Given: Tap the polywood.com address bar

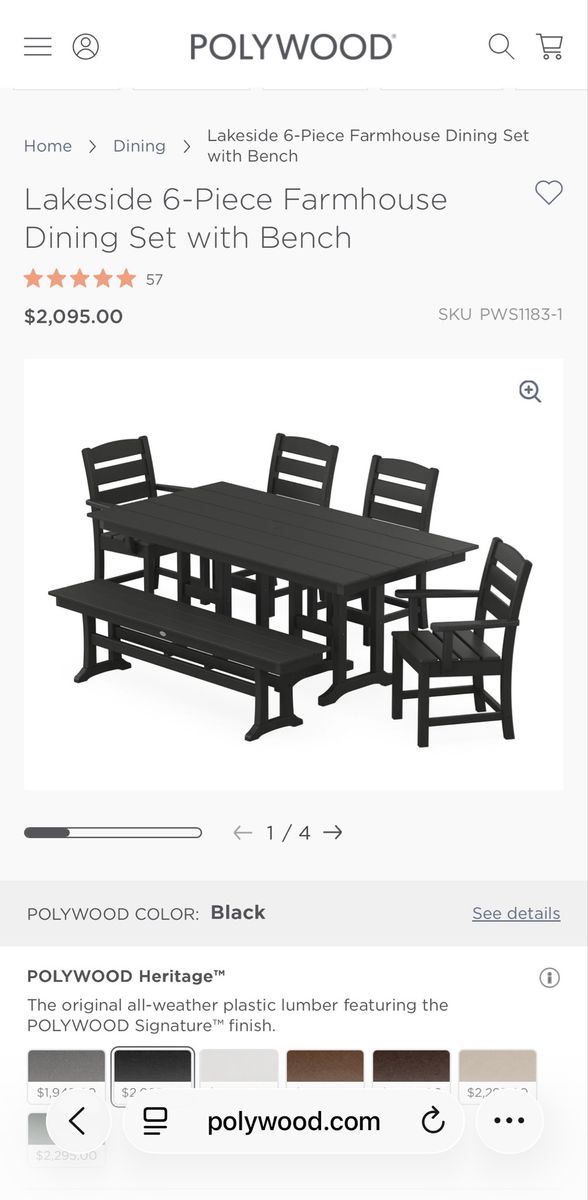Looking at the screenshot, I should pyautogui.click(x=294, y=1121).
